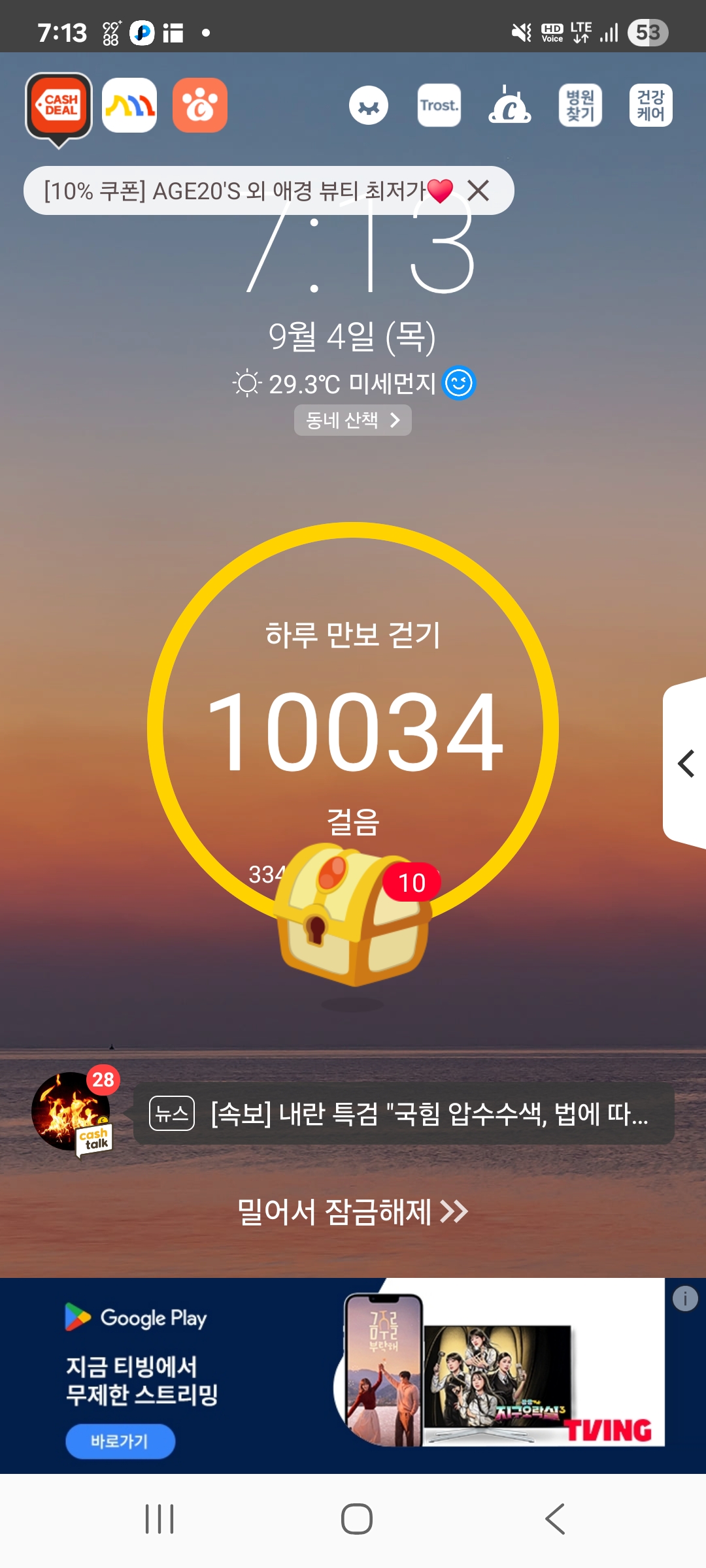Open the 건강케어 health care shortcut
The height and width of the screenshot is (1568, 706).
click(x=650, y=105)
